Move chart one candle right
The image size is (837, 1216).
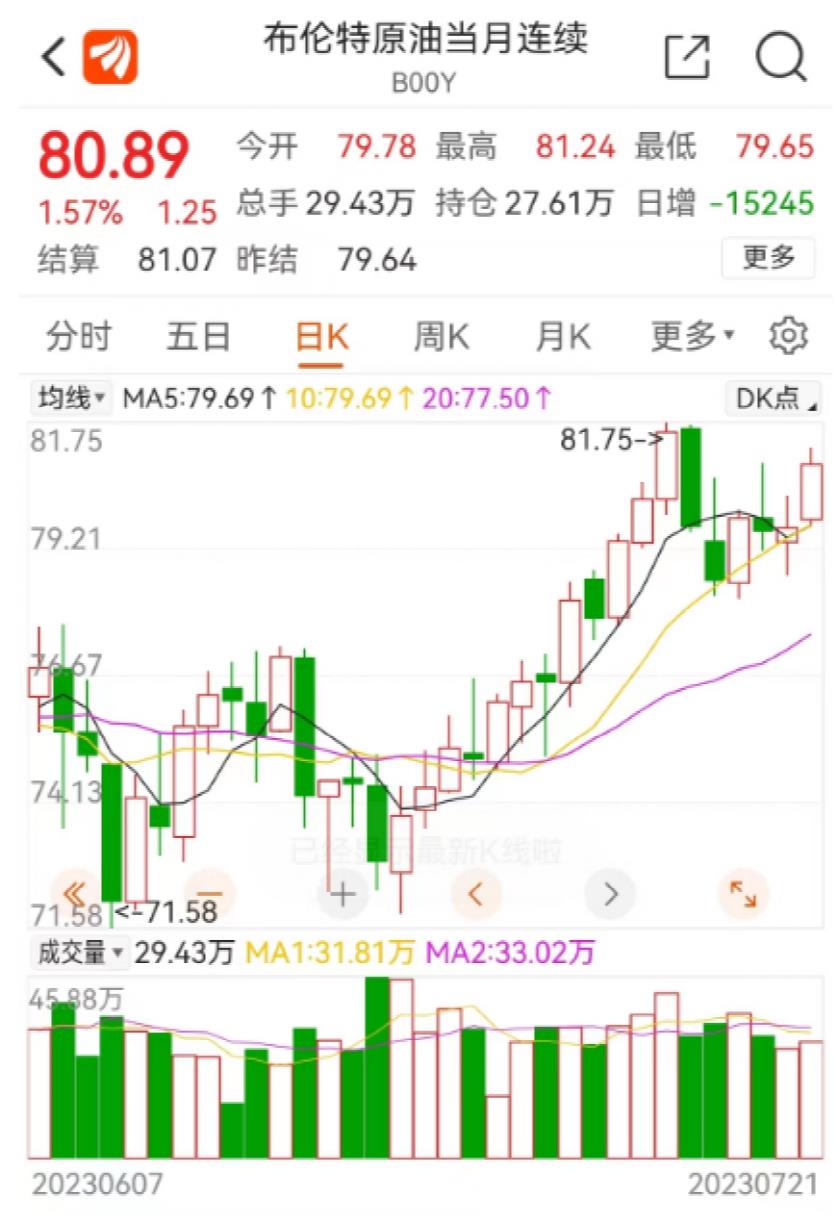611,892
